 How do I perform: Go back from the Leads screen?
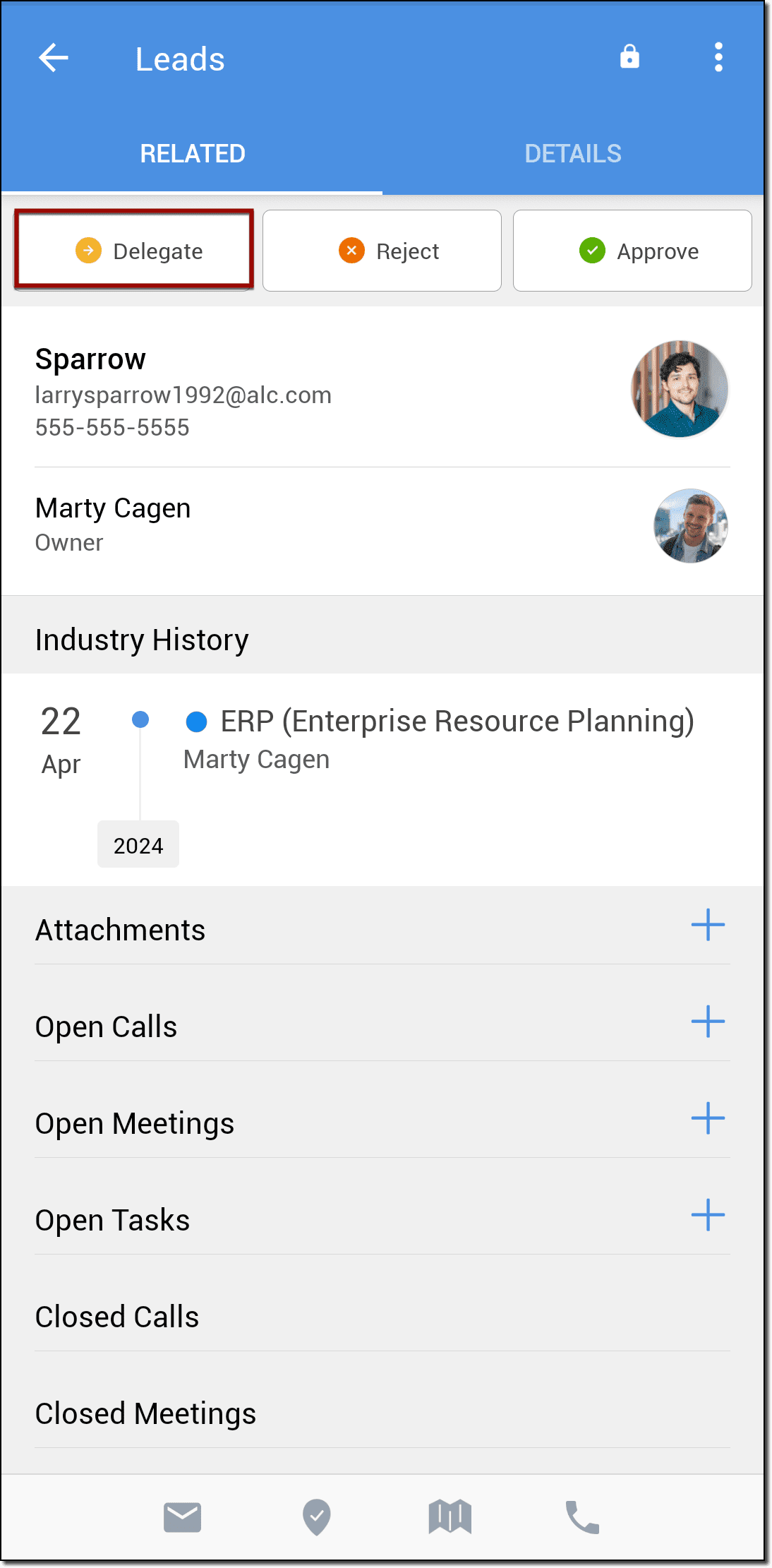pos(54,58)
